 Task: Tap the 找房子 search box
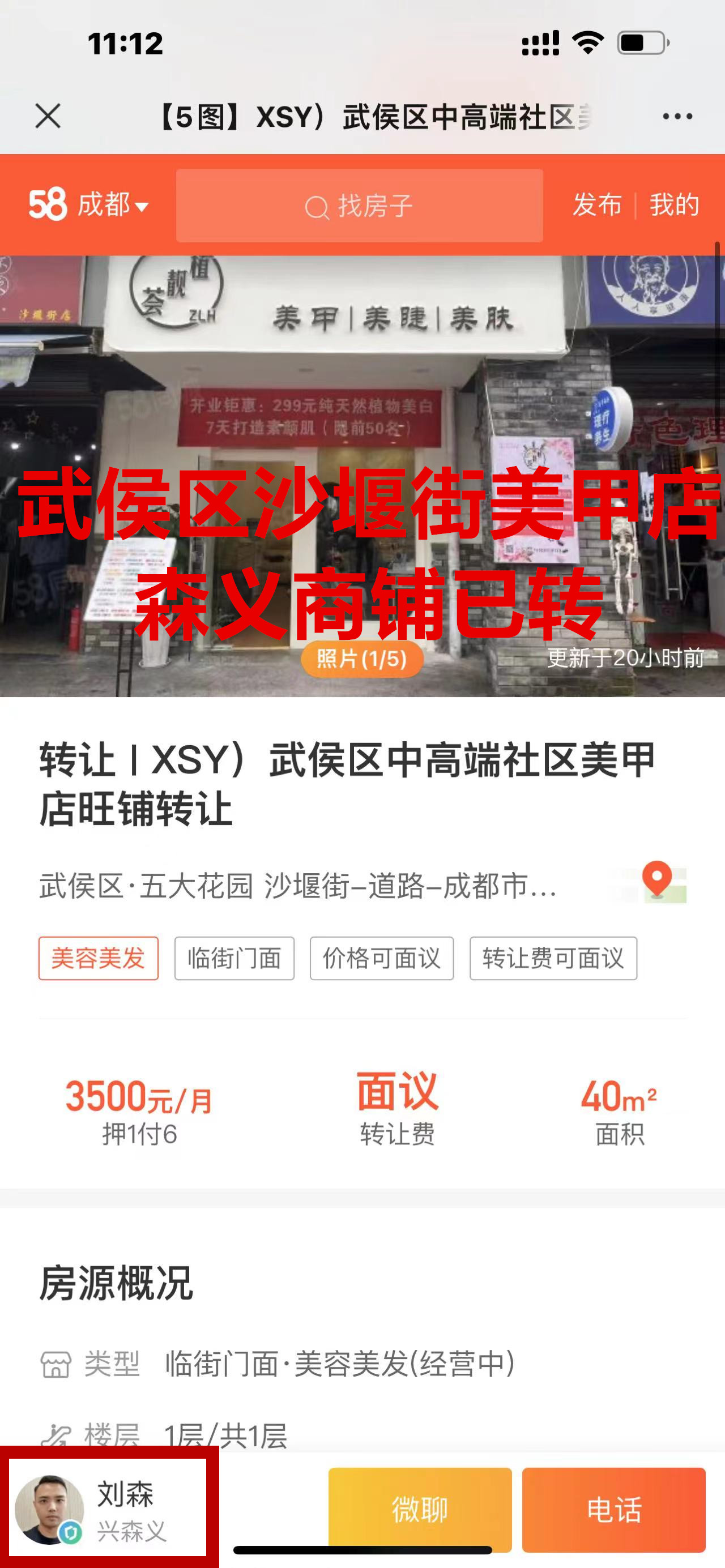[359, 206]
